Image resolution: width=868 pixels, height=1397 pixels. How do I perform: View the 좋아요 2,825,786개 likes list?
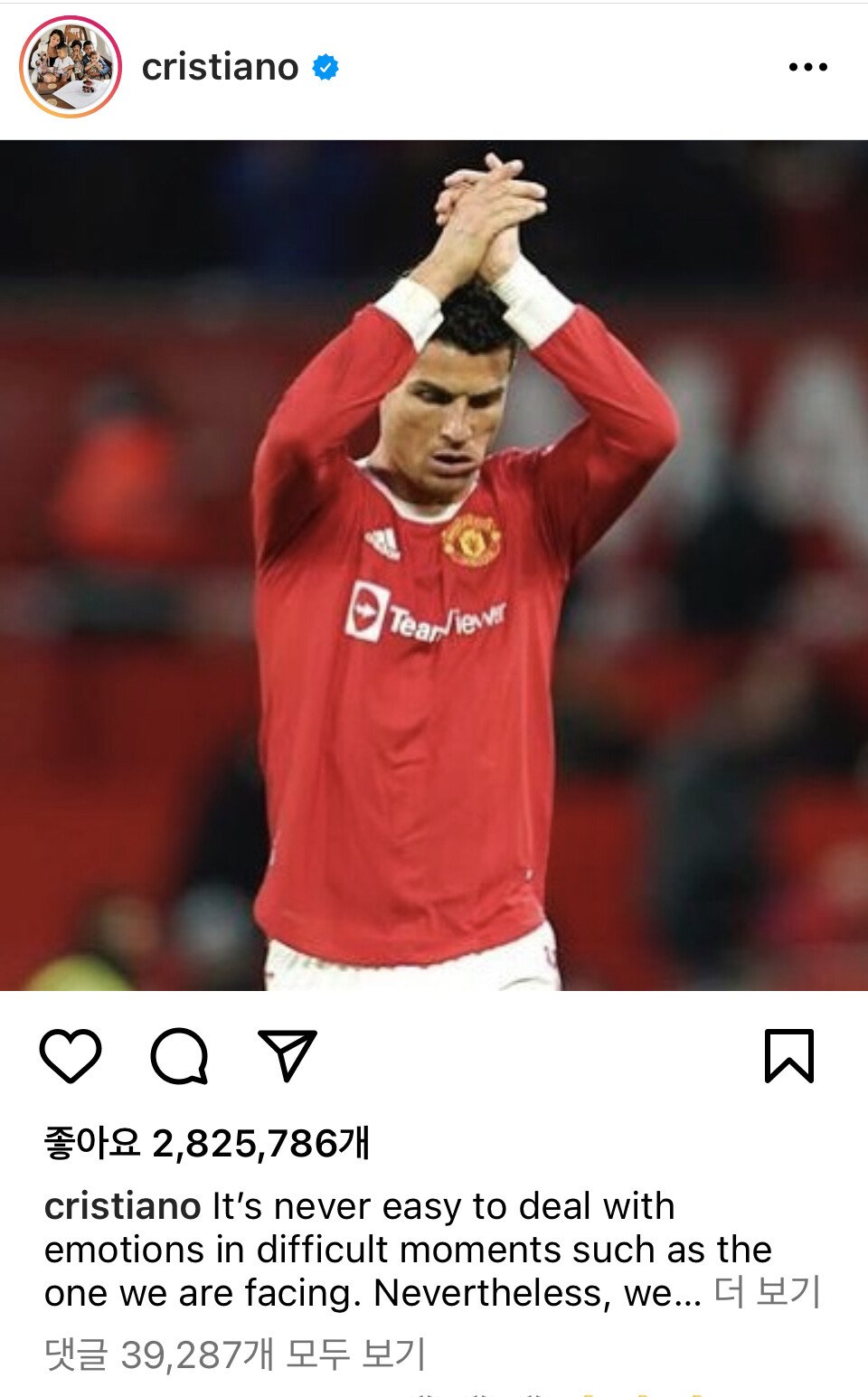207,1143
